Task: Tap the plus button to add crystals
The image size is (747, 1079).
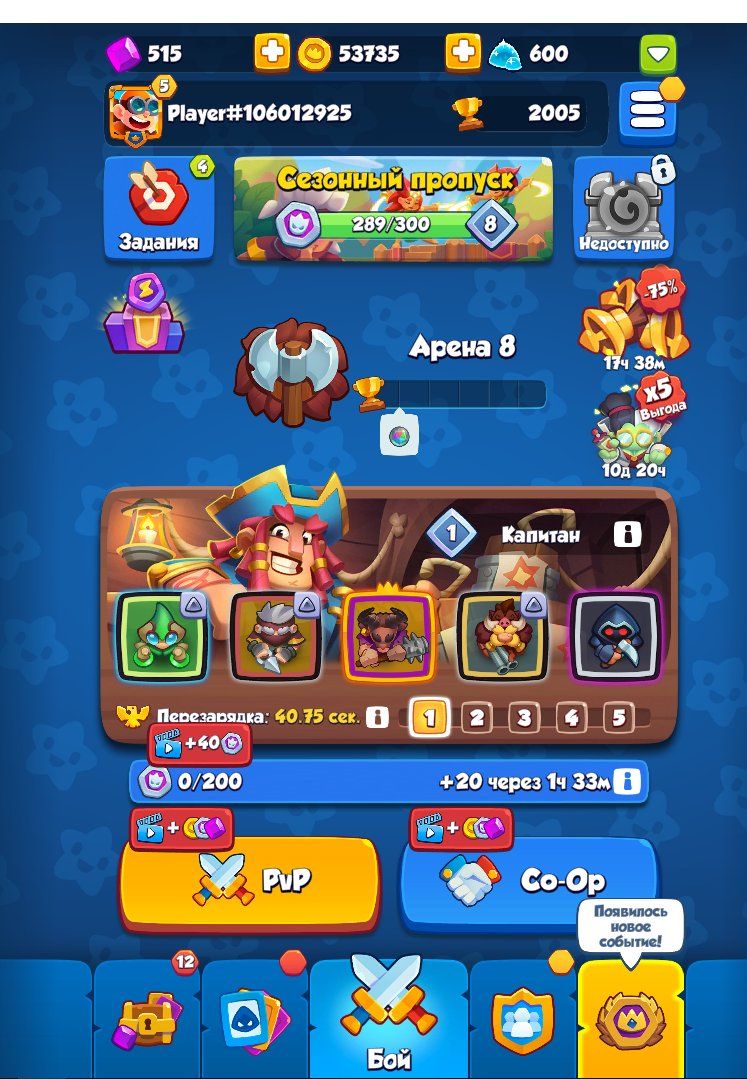Action: (x=462, y=52)
